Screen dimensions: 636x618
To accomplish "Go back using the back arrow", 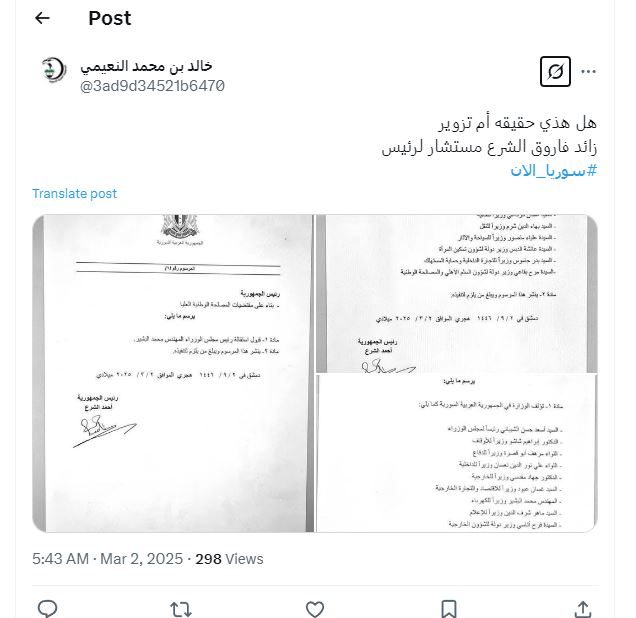I will 42,19.
